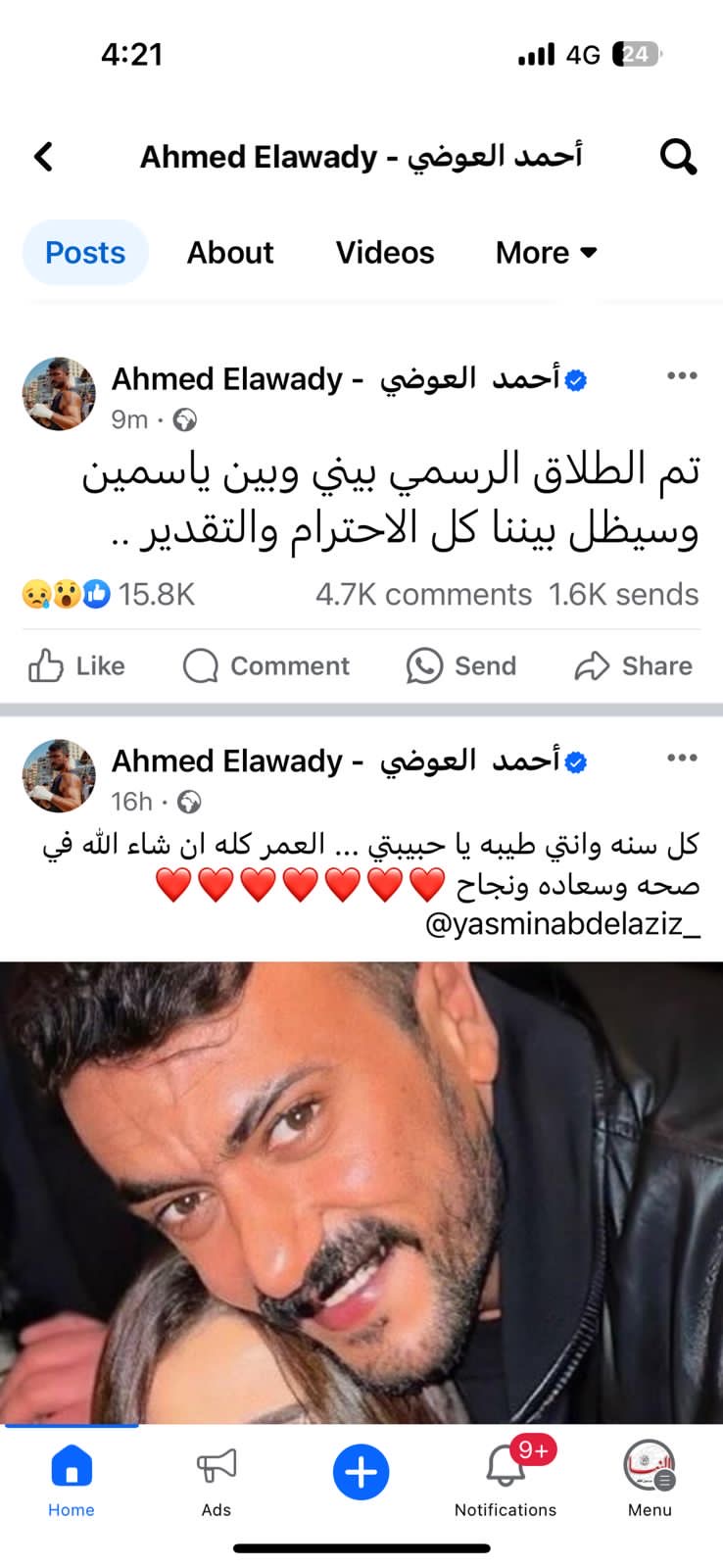This screenshot has width=723, height=1568.
Task: Open the Menu tab
Action: coord(650,1480)
